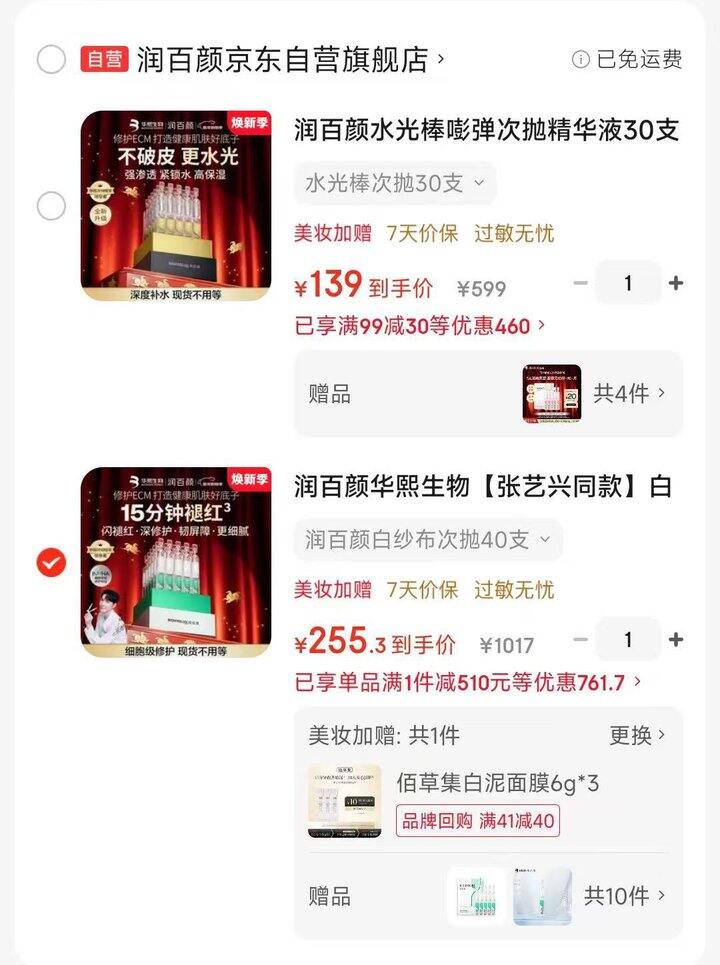720x965 pixels.
Task: View the 已享满99减30等优惠460 promotion details
Action: coord(413,324)
